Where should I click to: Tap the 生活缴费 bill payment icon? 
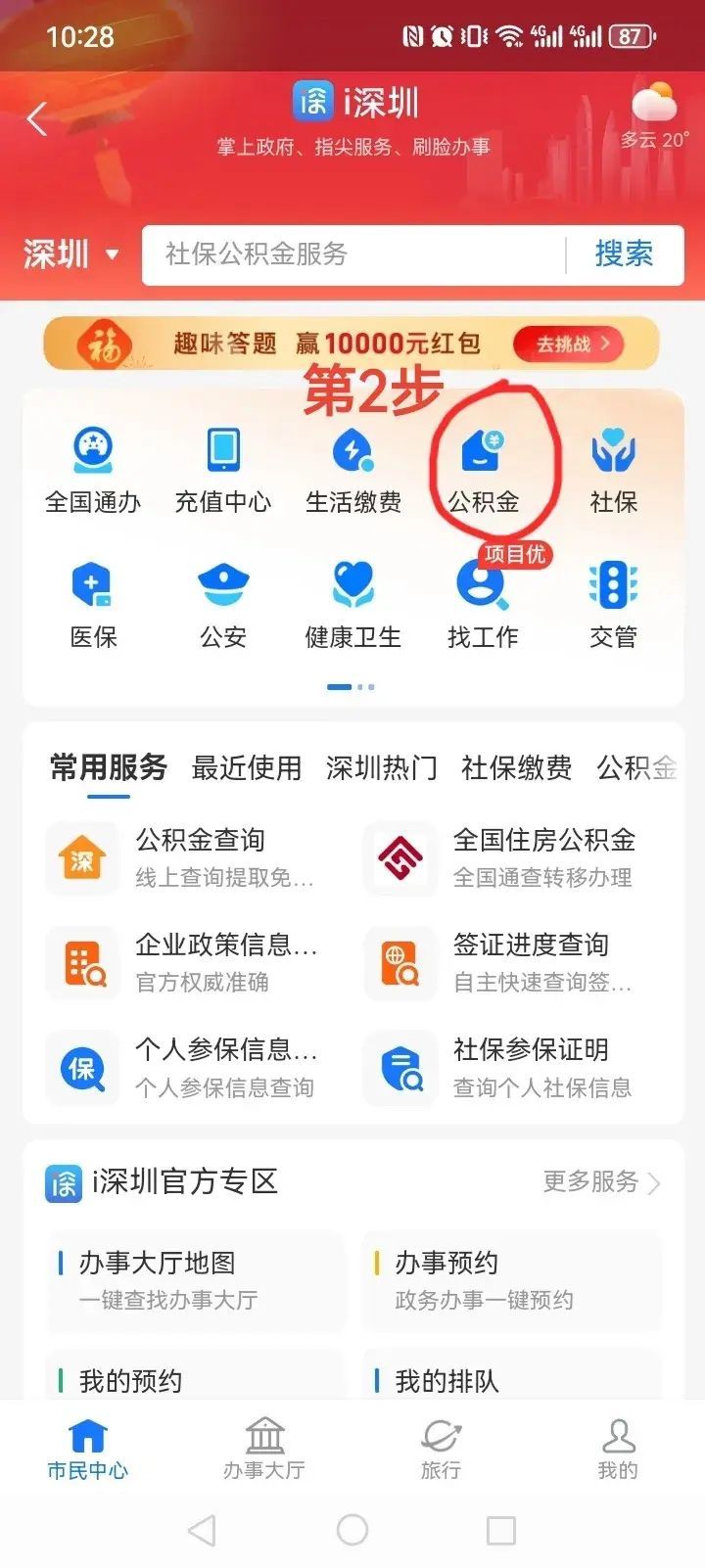(x=353, y=470)
